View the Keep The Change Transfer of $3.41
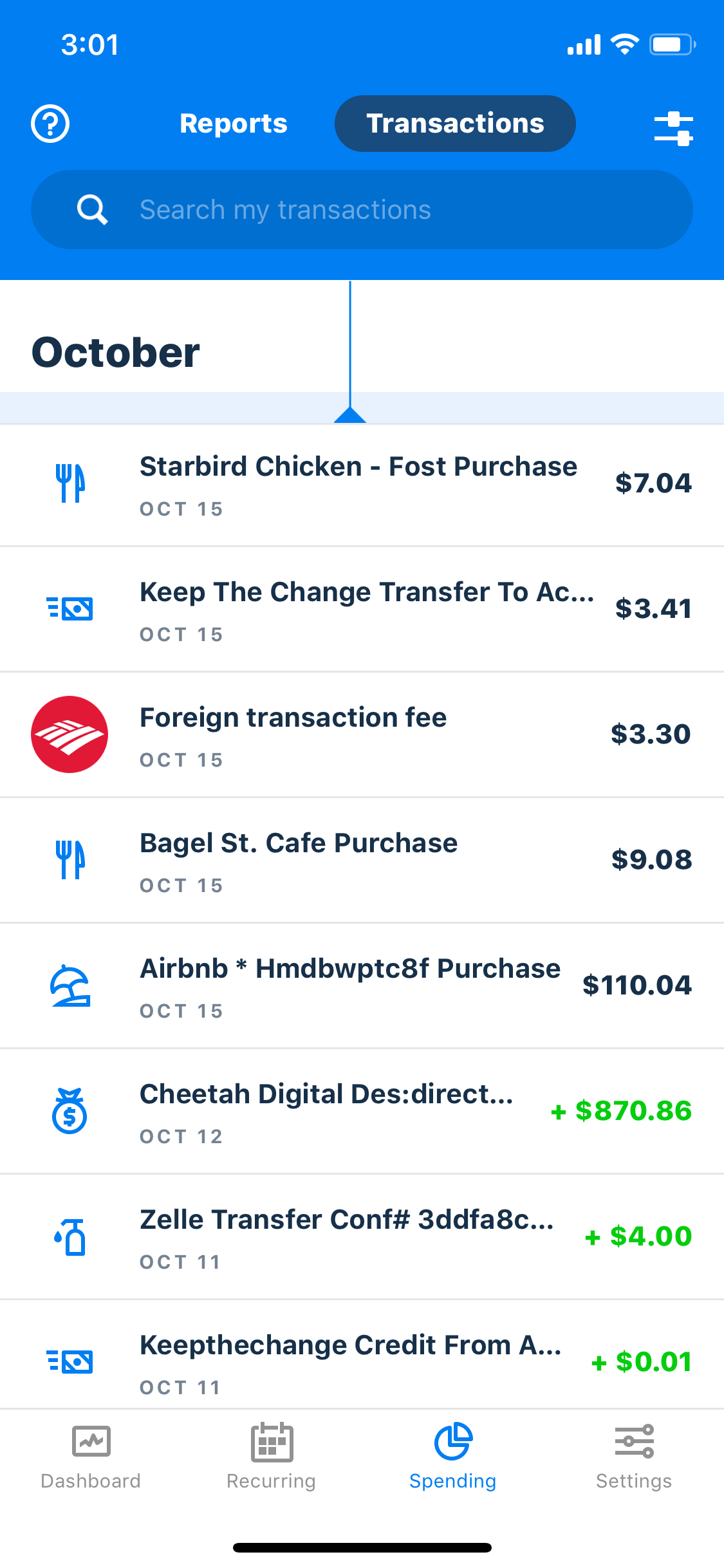This screenshot has width=724, height=1568. tap(362, 610)
